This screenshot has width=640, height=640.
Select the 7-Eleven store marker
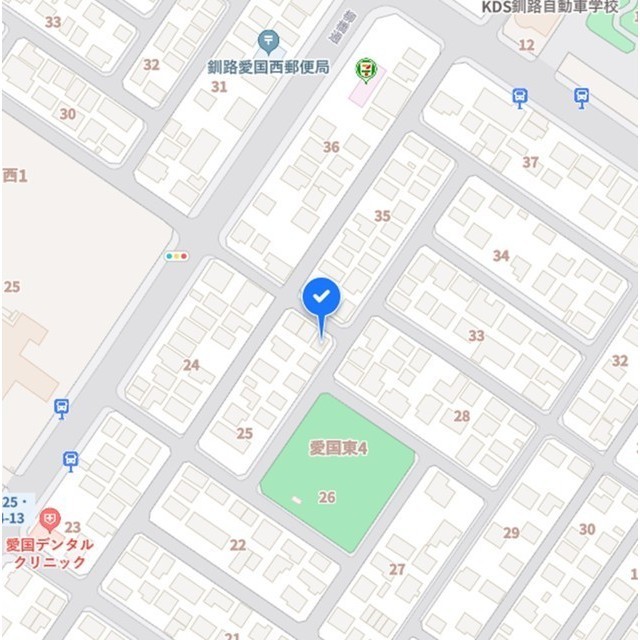[x=367, y=70]
